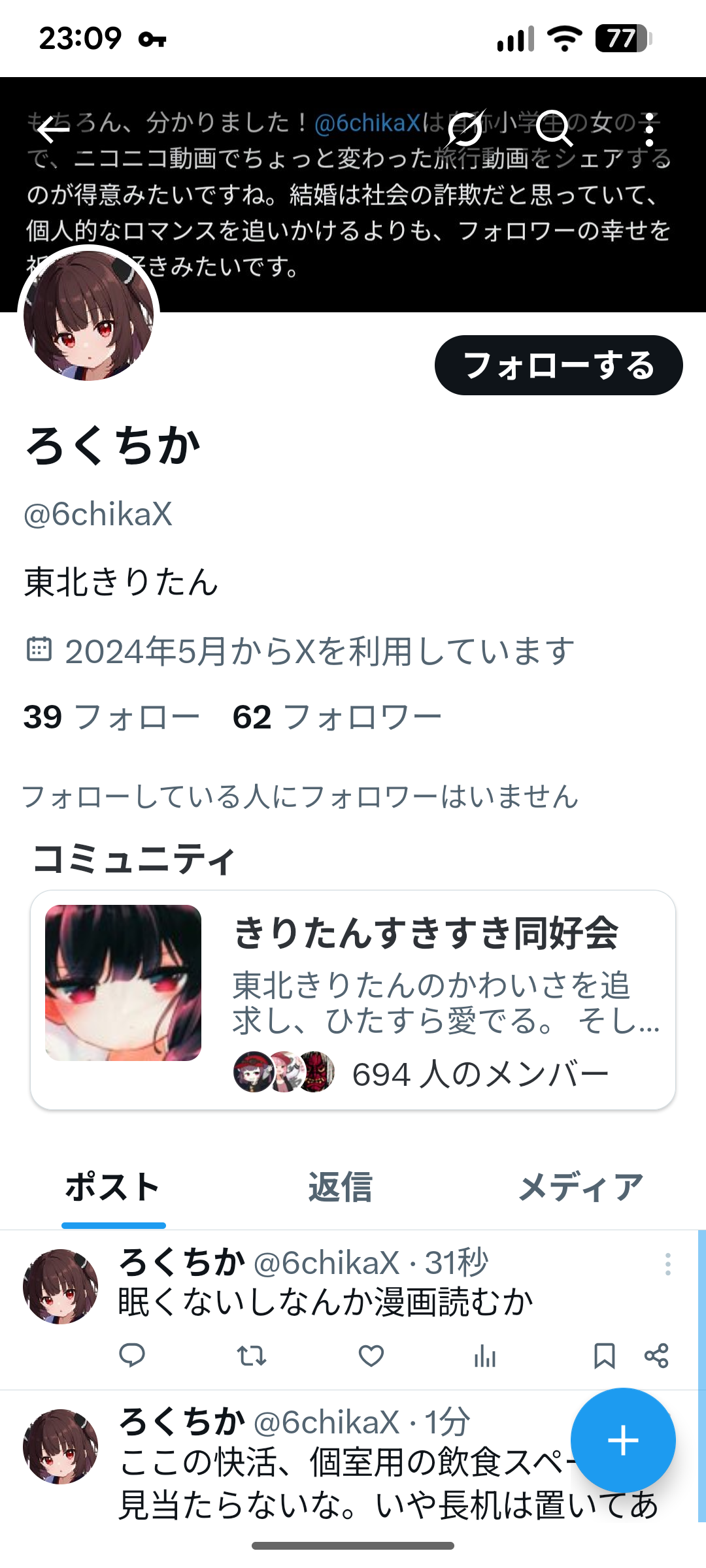Screen dimensions: 706x1568
Task: Repost the 眠くないしなんか漫画読むか post
Action: point(252,1356)
